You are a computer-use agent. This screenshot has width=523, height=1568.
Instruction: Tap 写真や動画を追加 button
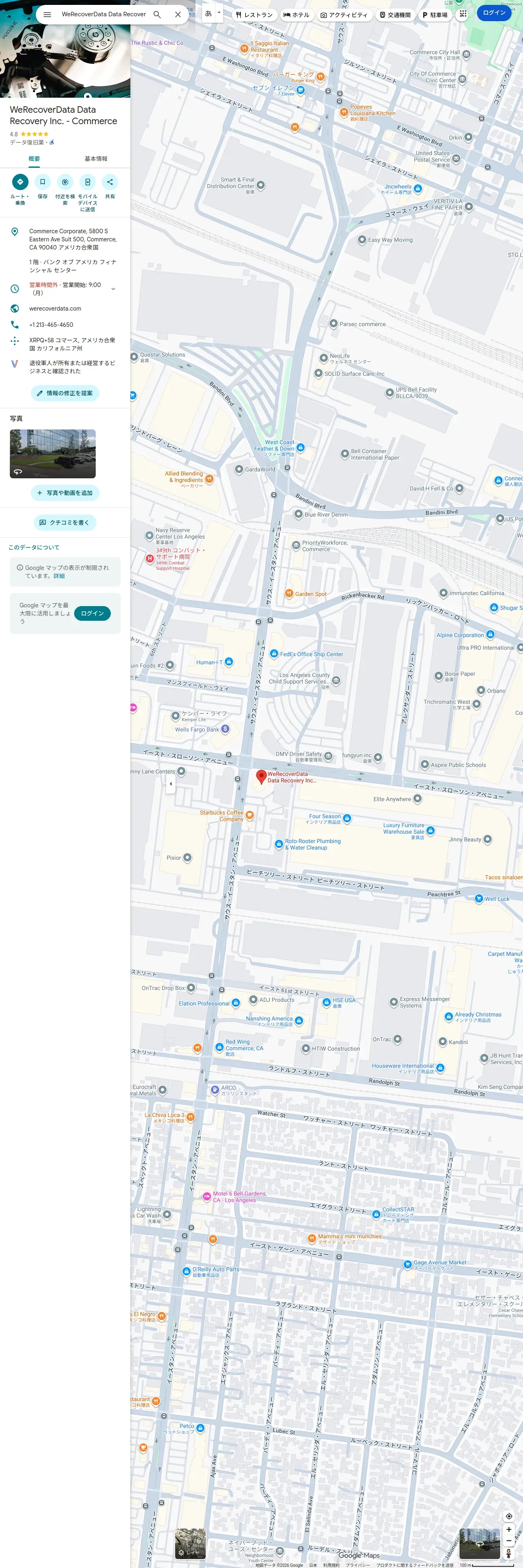point(65,493)
